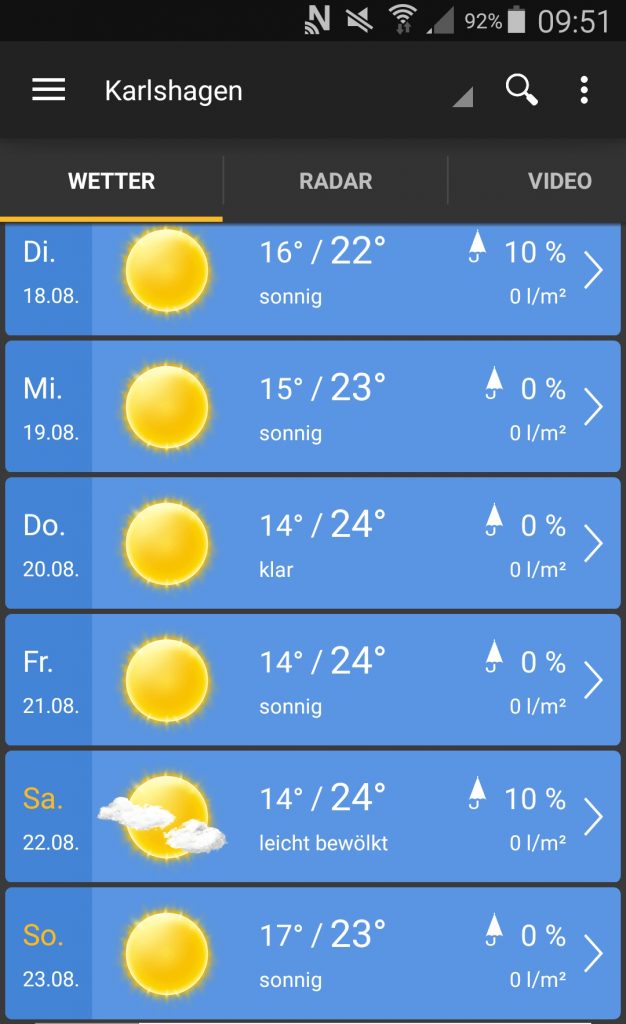Tap the search magnifier icon
Screen dimensions: 626x1024
[521, 90]
